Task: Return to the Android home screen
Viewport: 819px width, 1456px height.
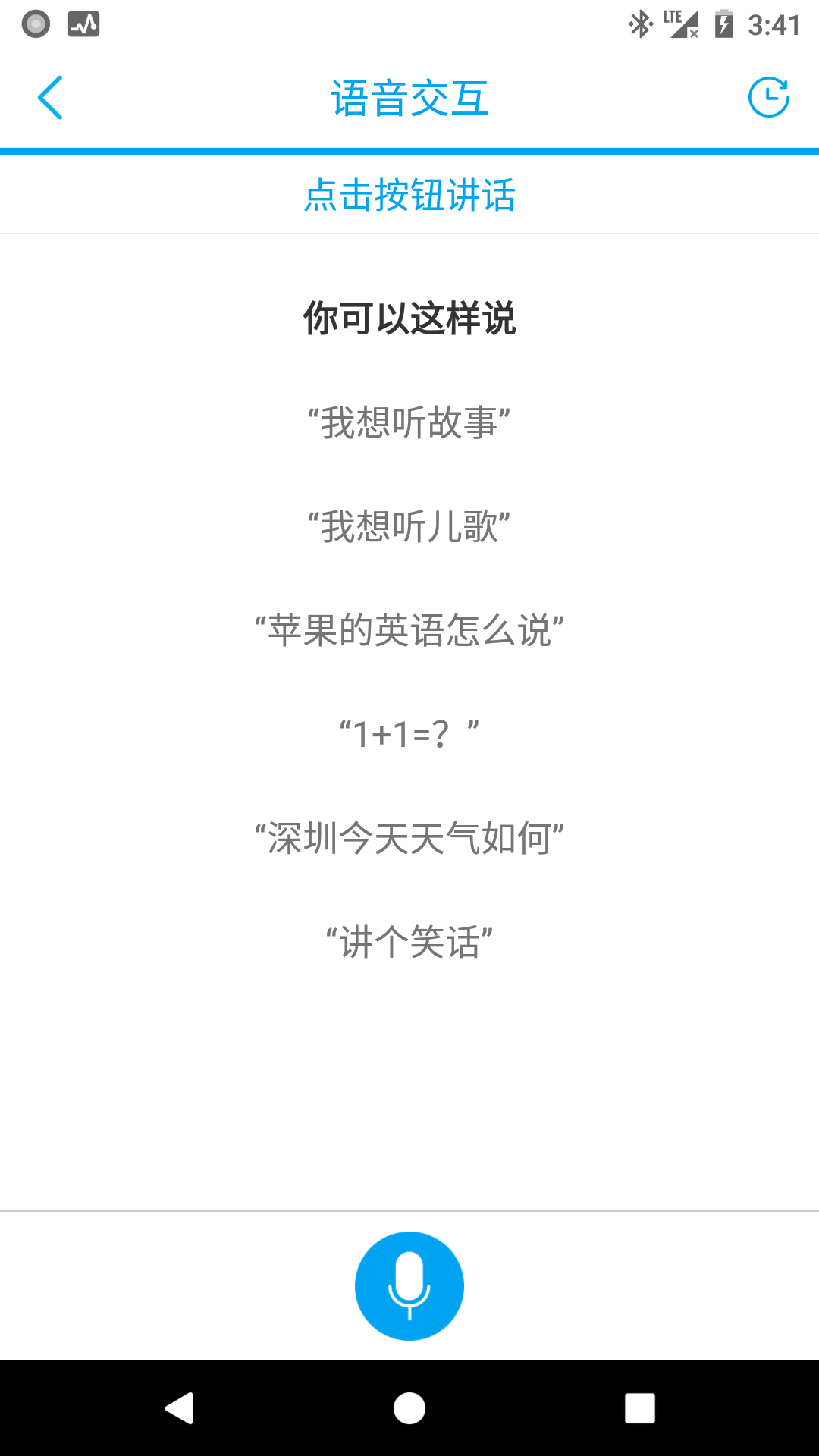Action: click(409, 1409)
